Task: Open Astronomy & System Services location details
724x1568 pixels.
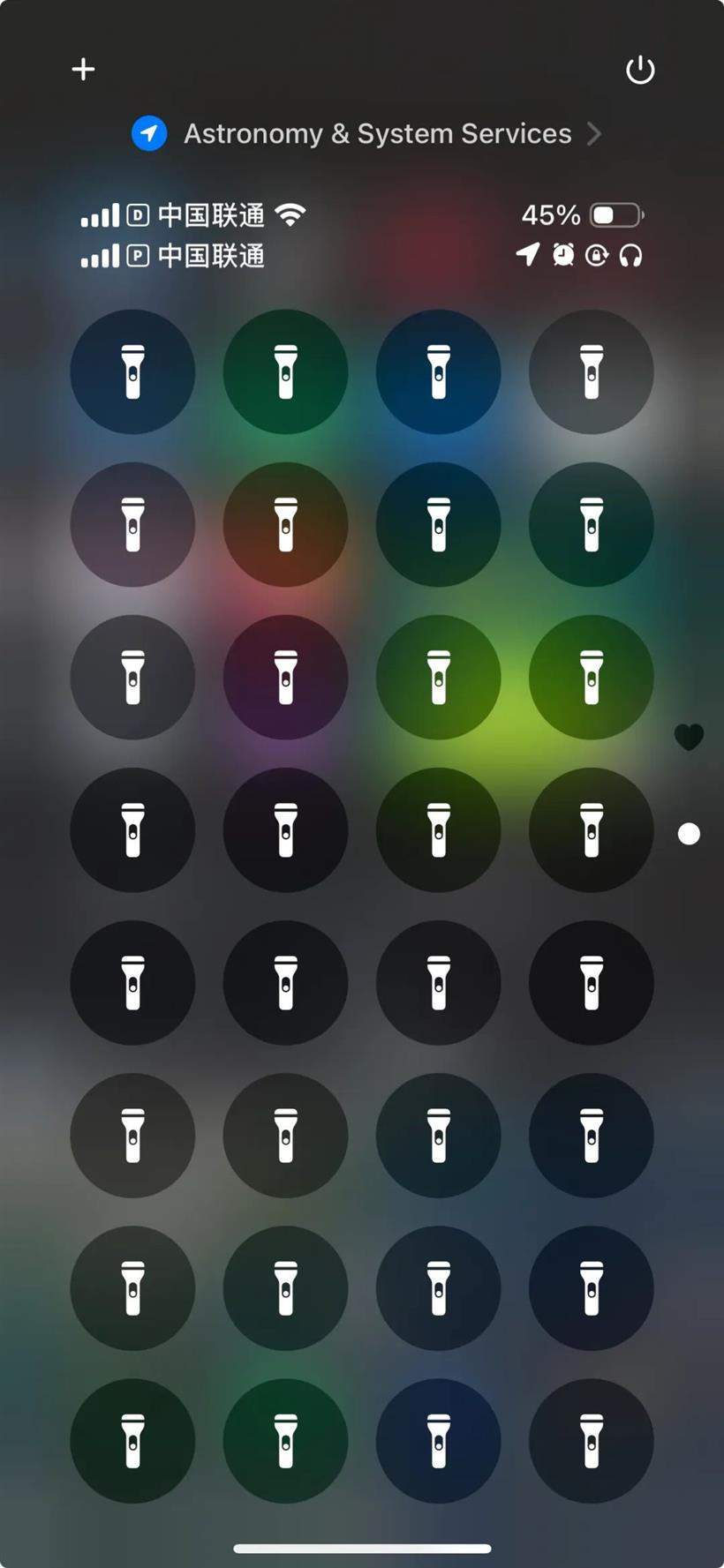Action: pyautogui.click(x=366, y=133)
